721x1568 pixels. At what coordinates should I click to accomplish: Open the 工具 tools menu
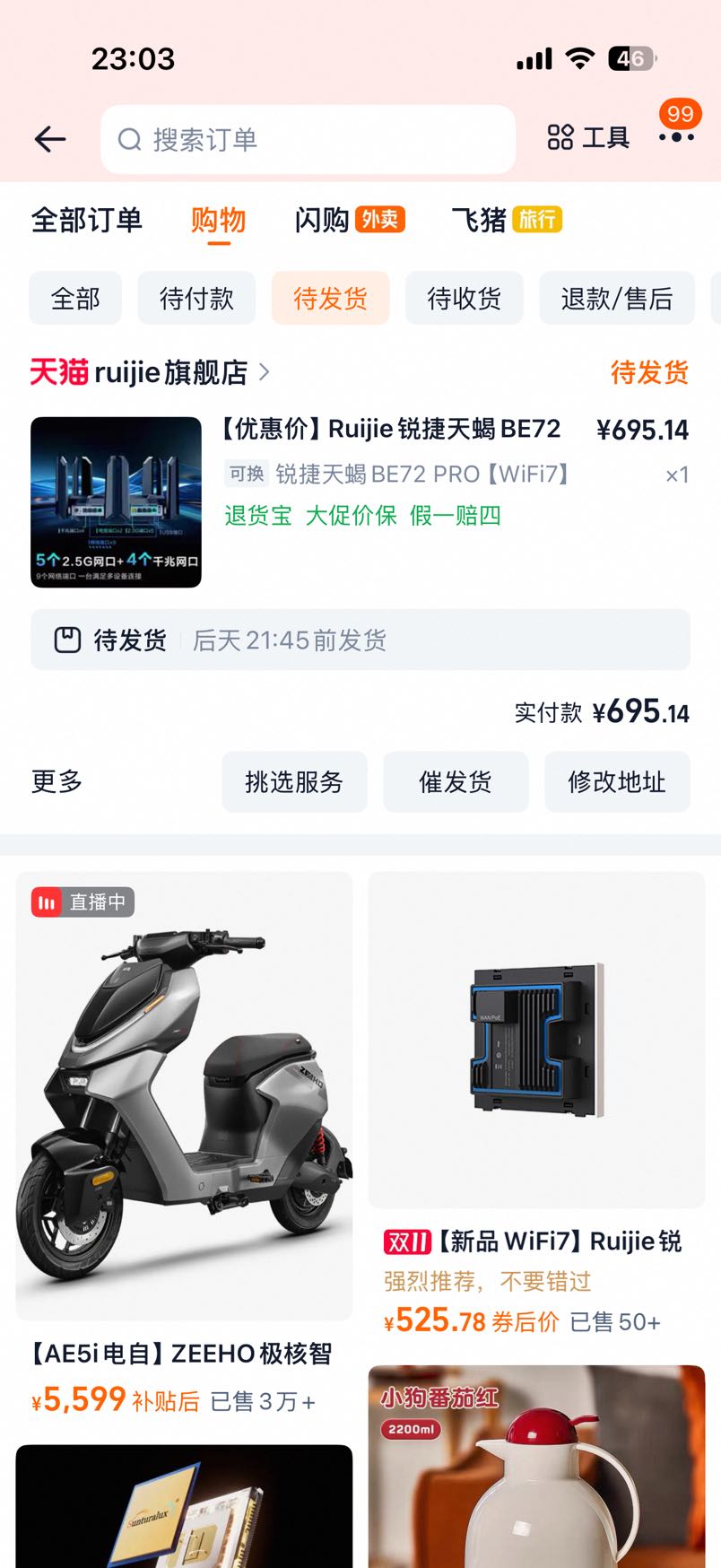point(588,138)
